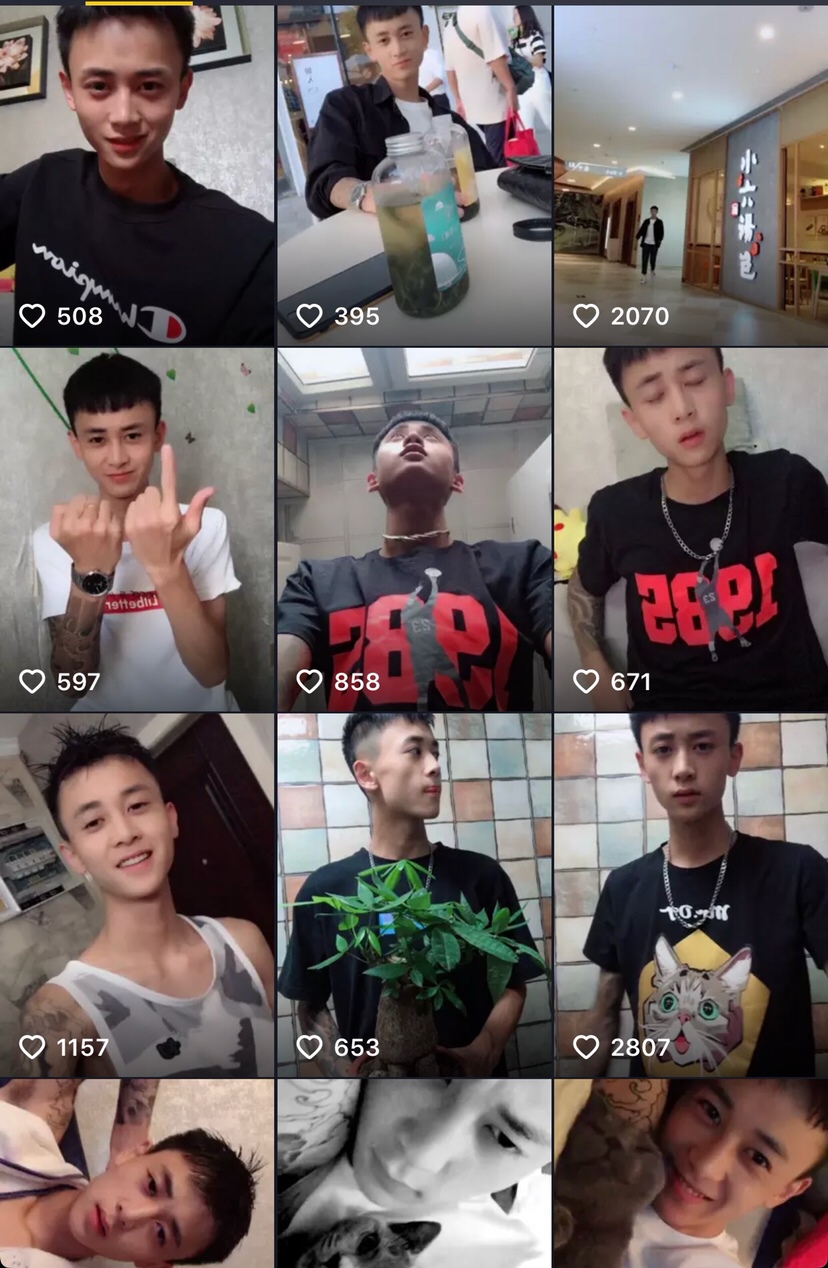Open the video with 671 likes
This screenshot has width=828, height=1268.
[x=691, y=530]
